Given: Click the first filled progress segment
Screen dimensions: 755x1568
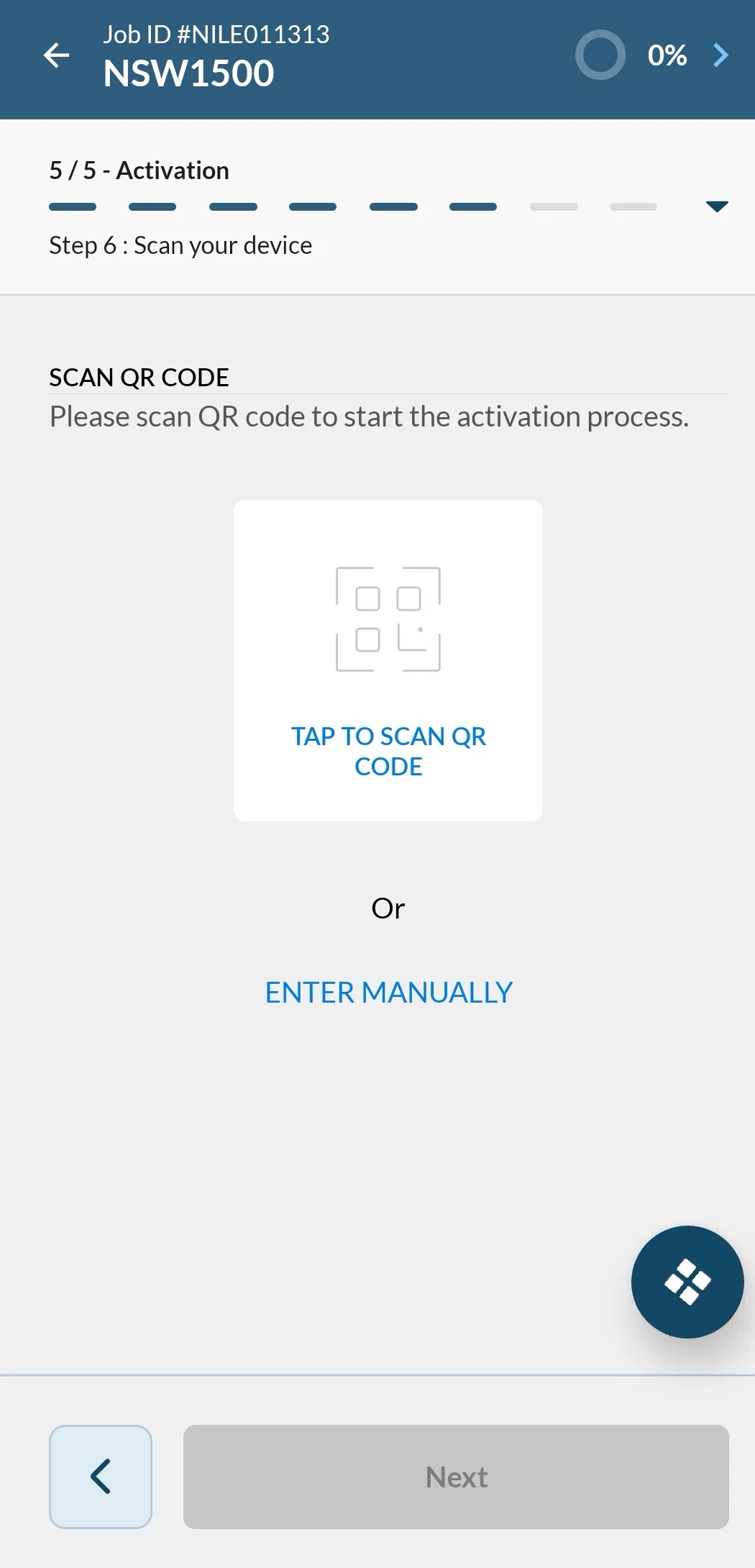Looking at the screenshot, I should 72,206.
